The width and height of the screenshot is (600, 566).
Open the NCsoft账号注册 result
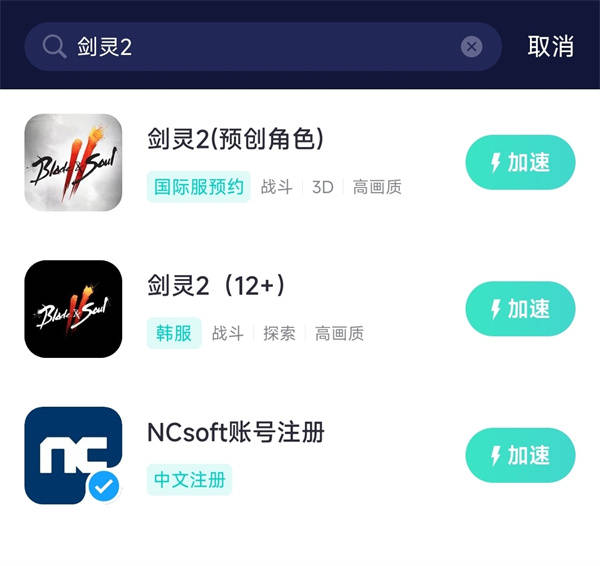236,433
